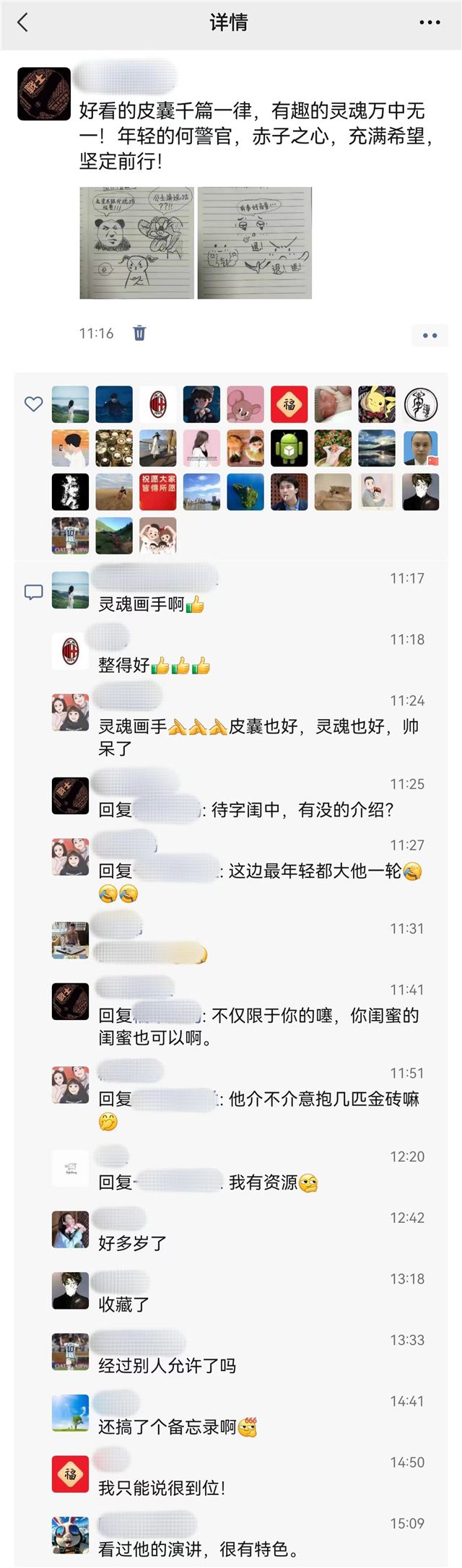
Task: Tap the Android robot avatar in likes
Action: pos(289,448)
